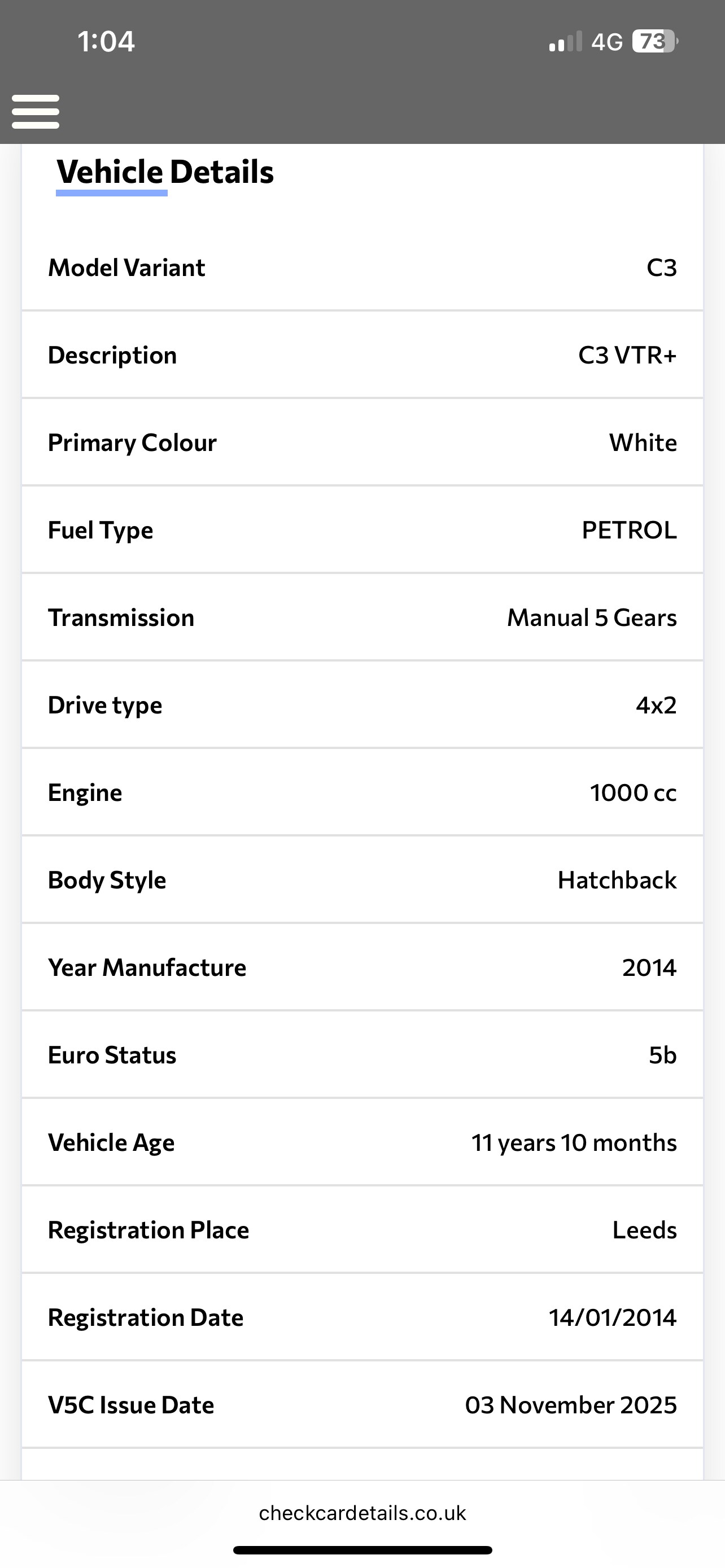The width and height of the screenshot is (725, 1568).
Task: Tap the Euro Status value 5b
Action: point(662,1055)
